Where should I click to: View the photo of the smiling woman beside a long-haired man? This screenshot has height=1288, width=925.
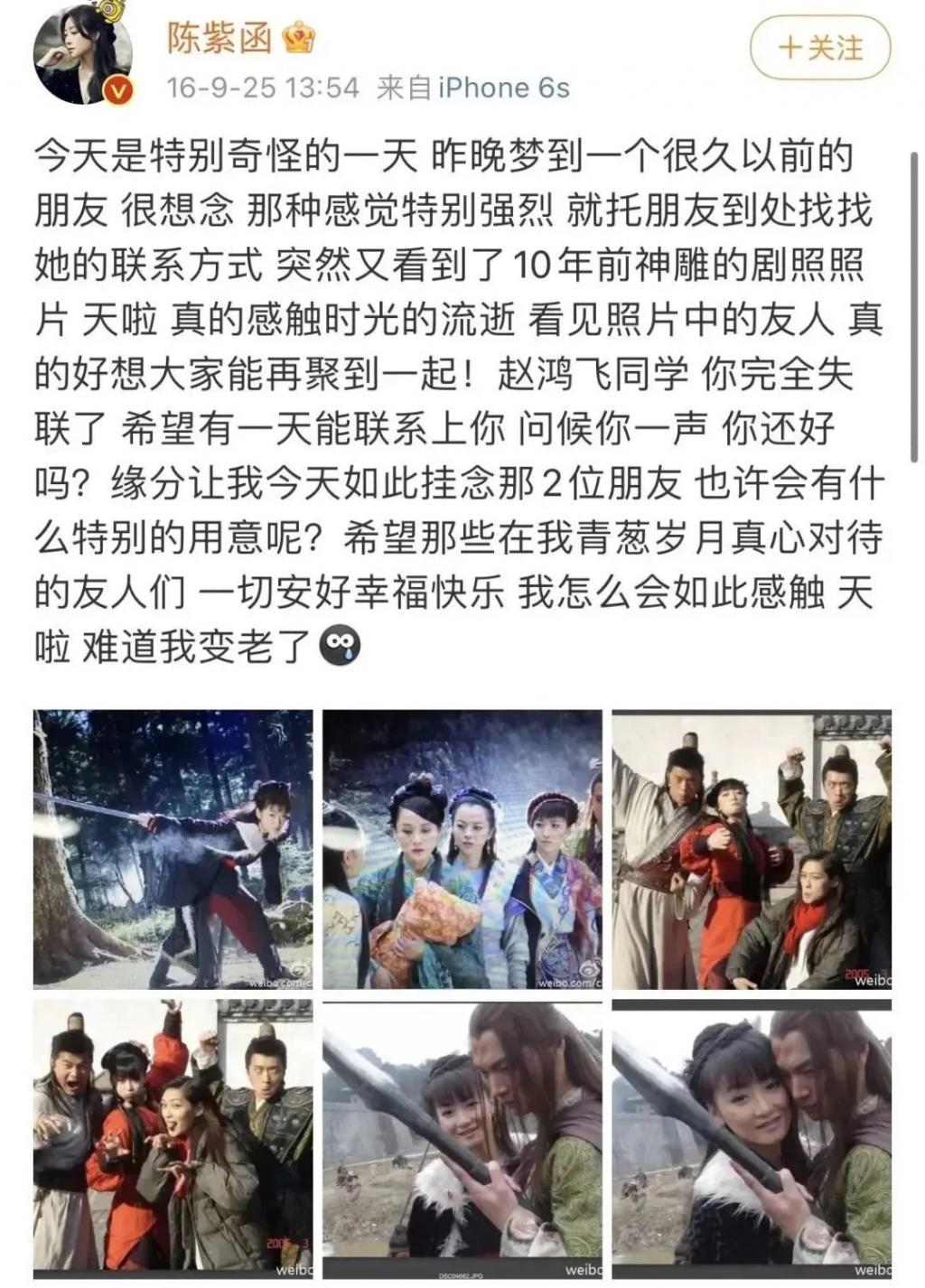(462, 1138)
